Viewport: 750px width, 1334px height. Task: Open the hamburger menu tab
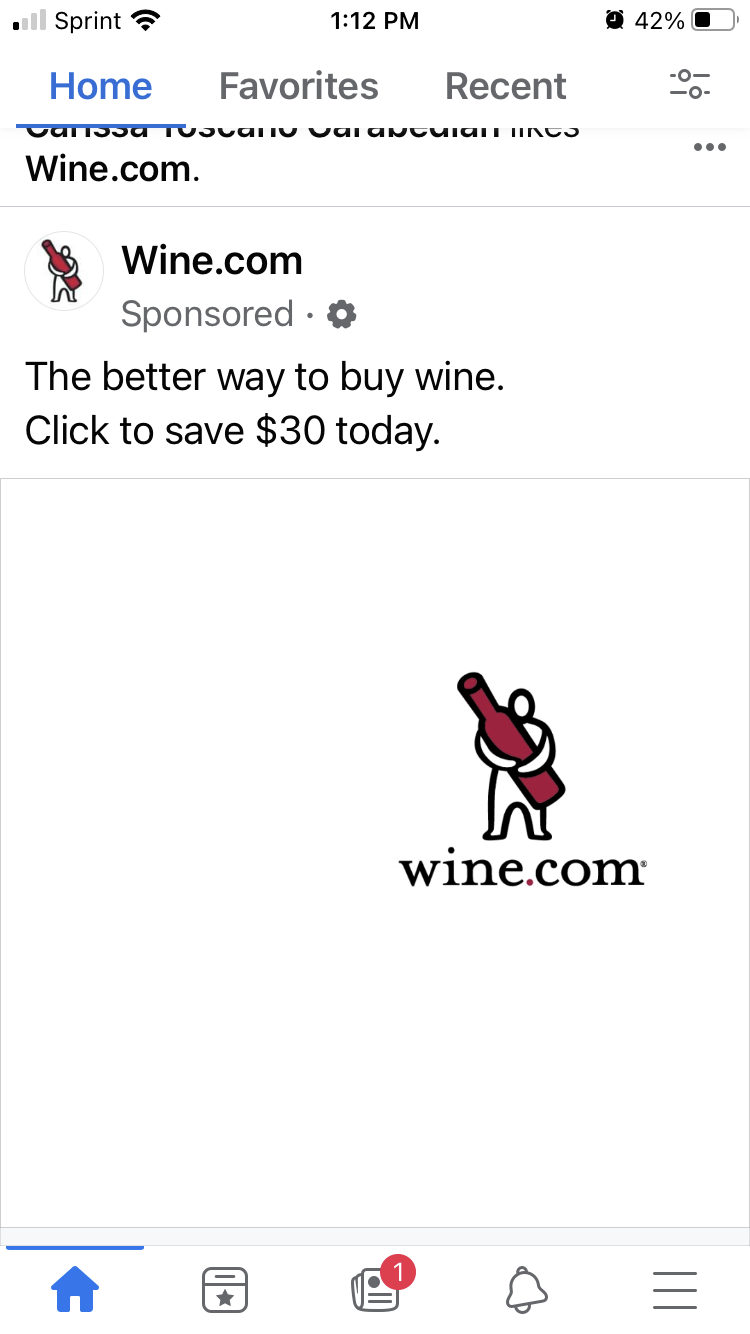[x=675, y=1290]
